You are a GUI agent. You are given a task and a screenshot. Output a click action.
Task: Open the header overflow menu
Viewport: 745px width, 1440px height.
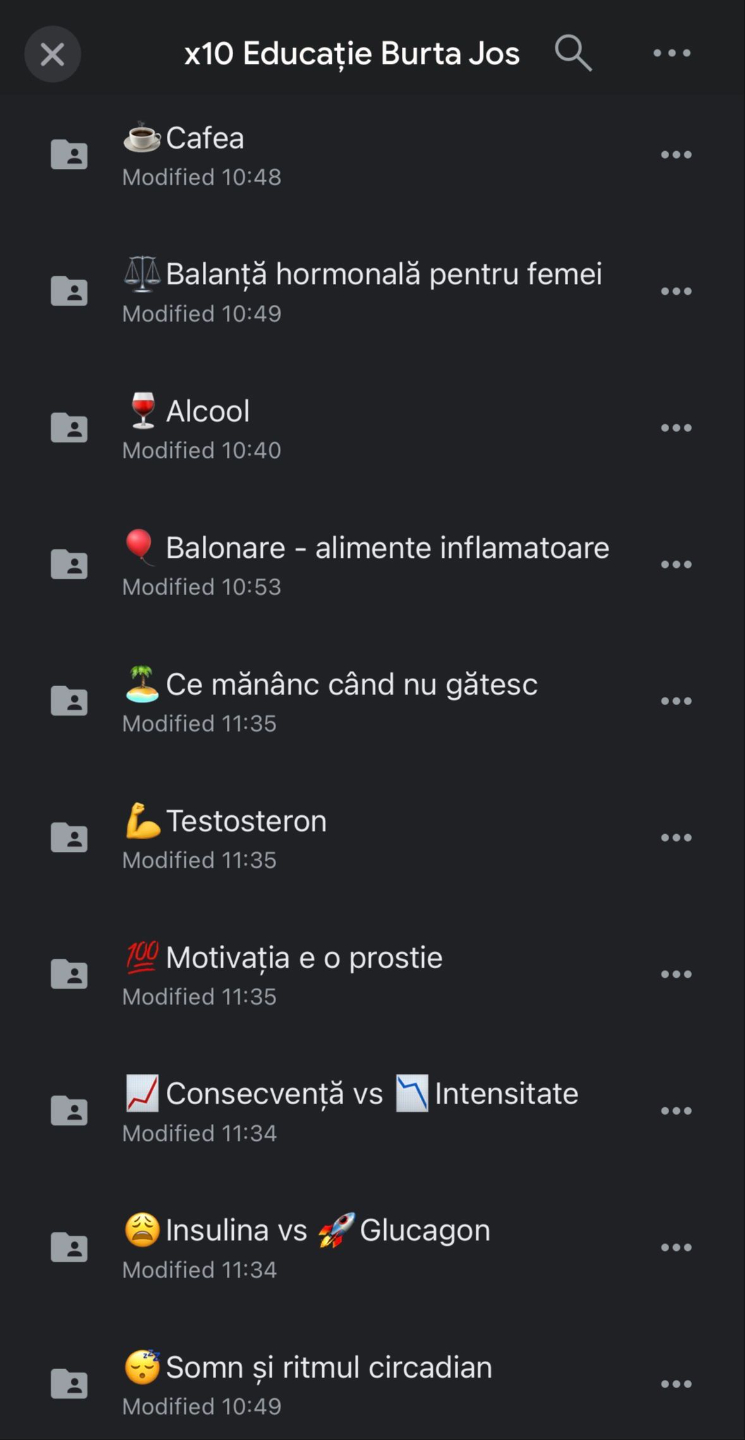(672, 53)
